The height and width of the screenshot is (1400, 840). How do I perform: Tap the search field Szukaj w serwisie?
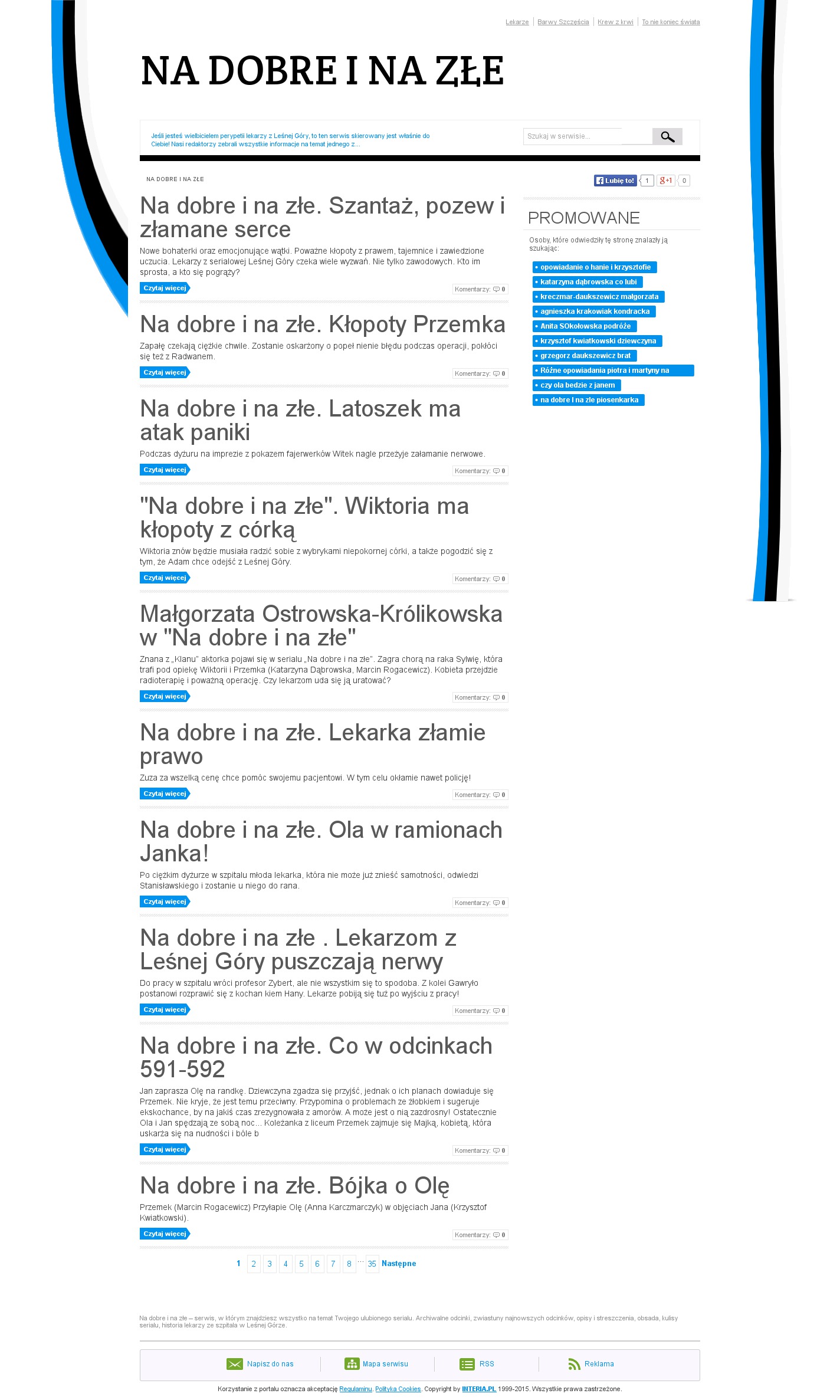[x=572, y=136]
